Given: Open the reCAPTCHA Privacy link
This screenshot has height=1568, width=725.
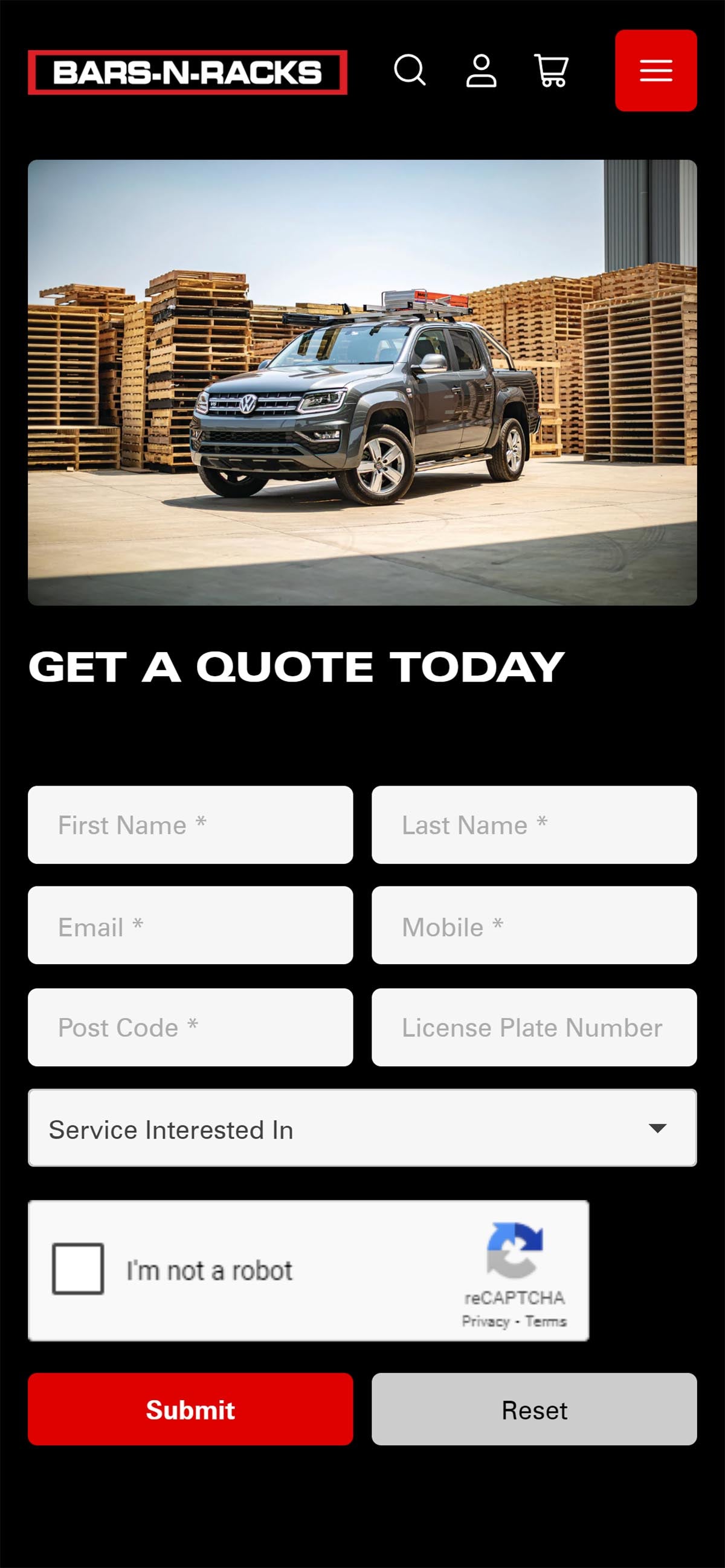Looking at the screenshot, I should click(x=485, y=1322).
